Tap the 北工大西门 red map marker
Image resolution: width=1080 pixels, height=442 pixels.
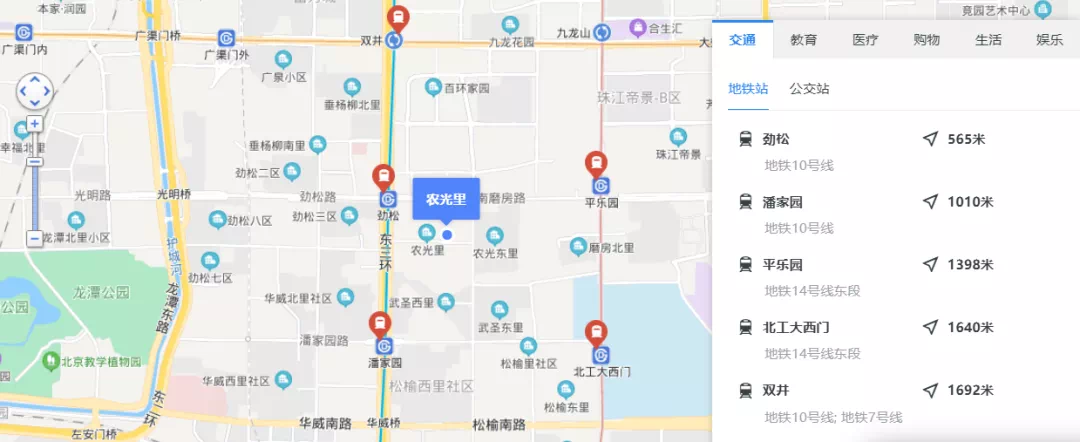[x=596, y=333]
